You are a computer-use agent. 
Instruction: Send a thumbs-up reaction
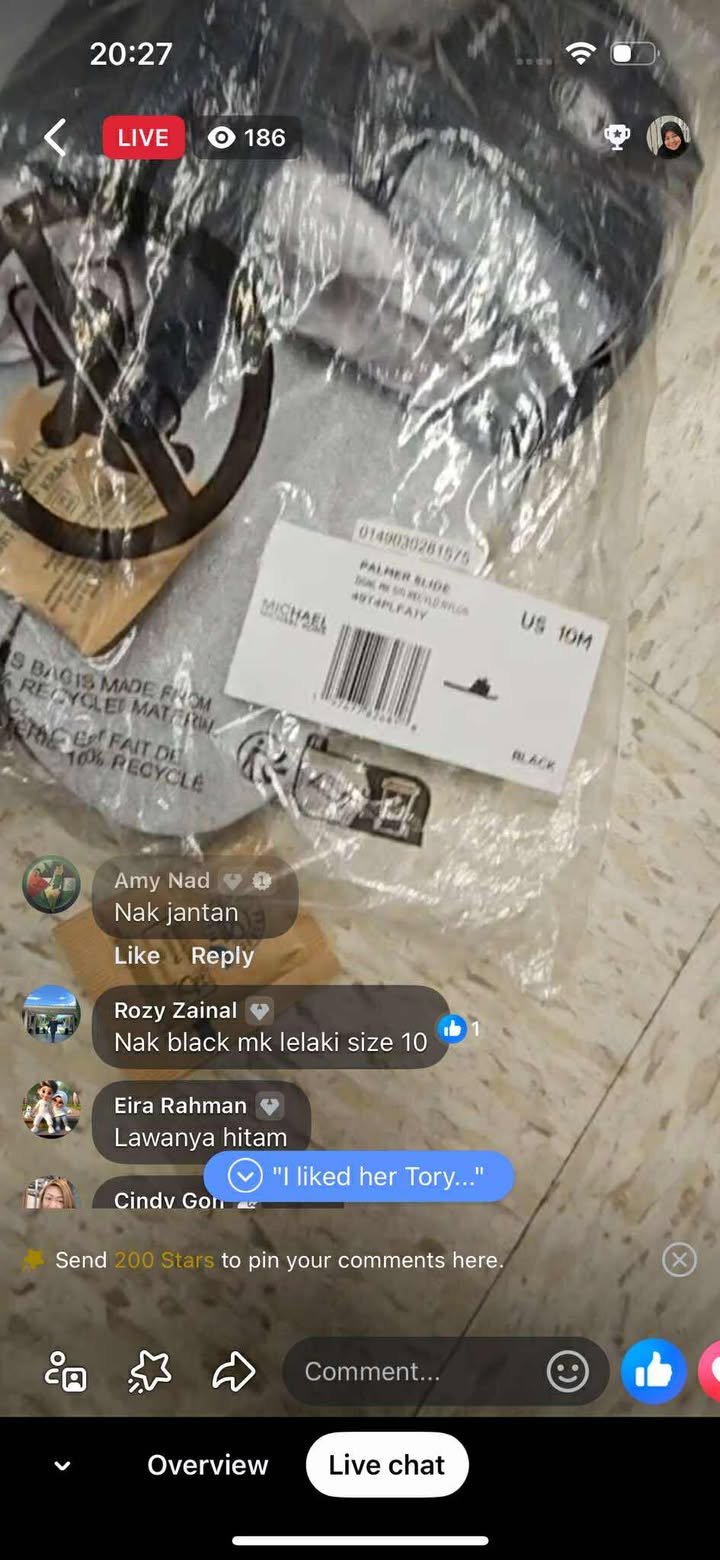coord(653,1371)
